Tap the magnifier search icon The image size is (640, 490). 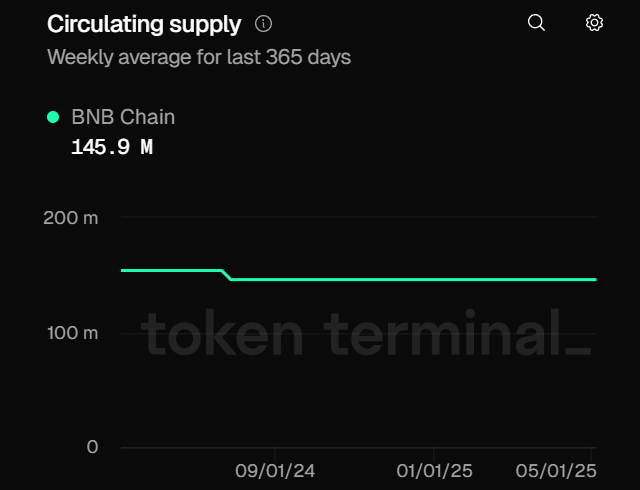pyautogui.click(x=537, y=23)
